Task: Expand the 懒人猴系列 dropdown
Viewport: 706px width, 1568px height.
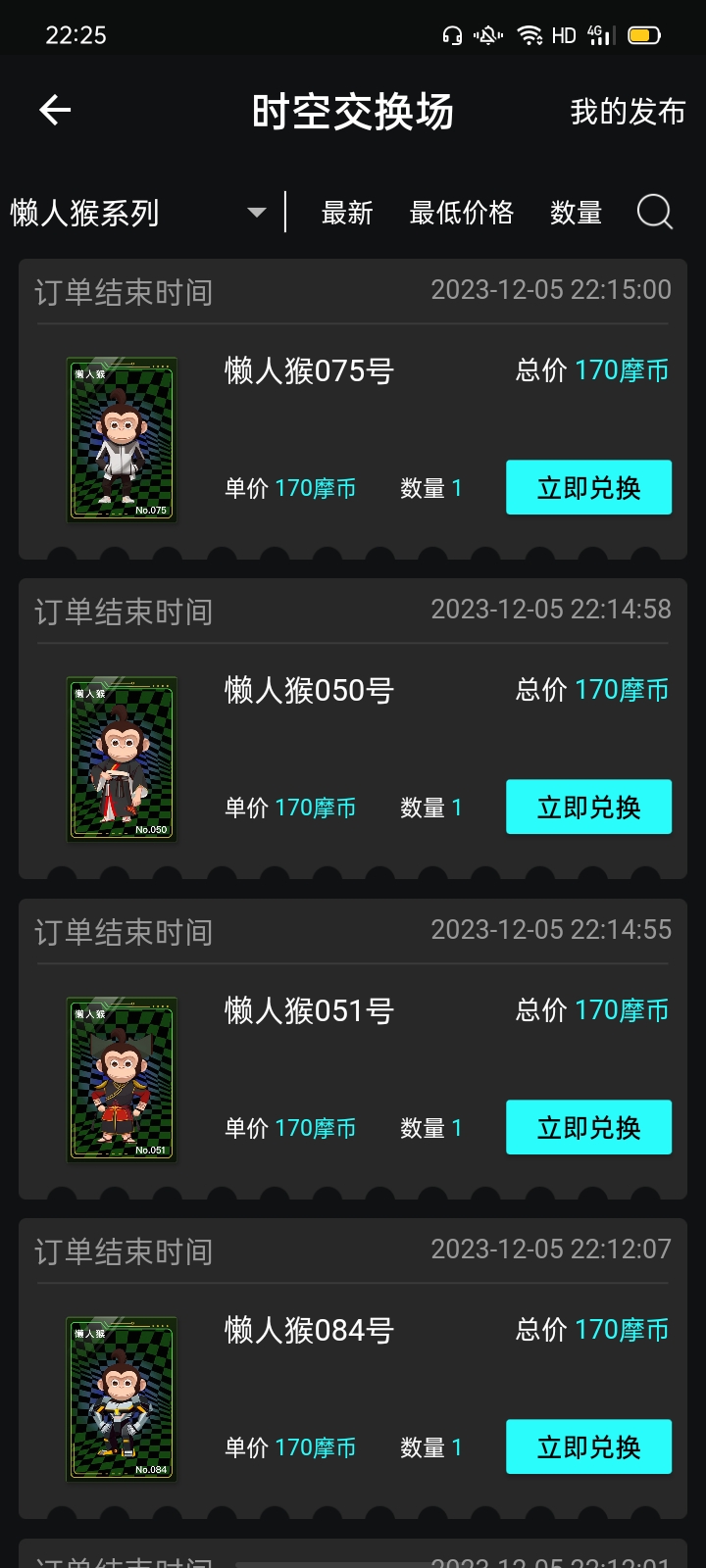Action: click(x=138, y=213)
